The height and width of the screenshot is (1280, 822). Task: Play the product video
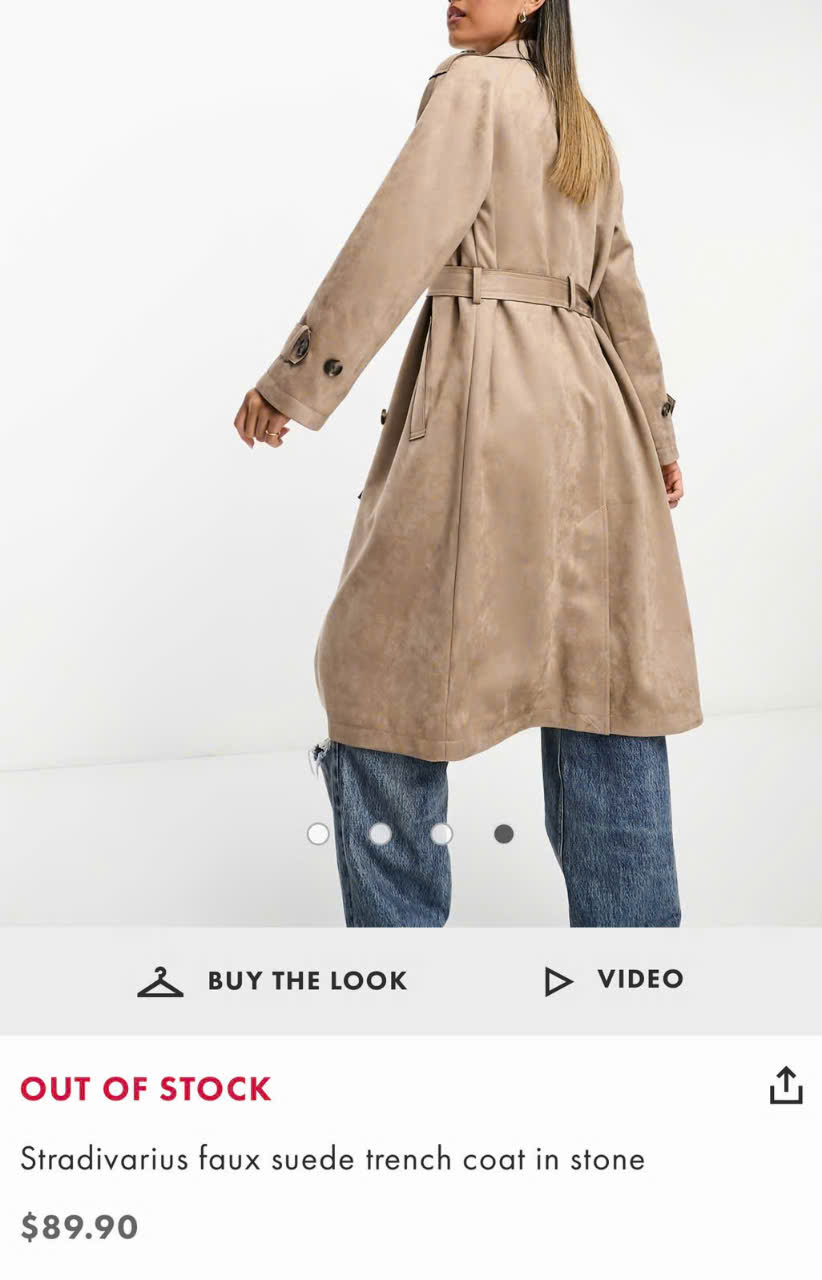(614, 980)
